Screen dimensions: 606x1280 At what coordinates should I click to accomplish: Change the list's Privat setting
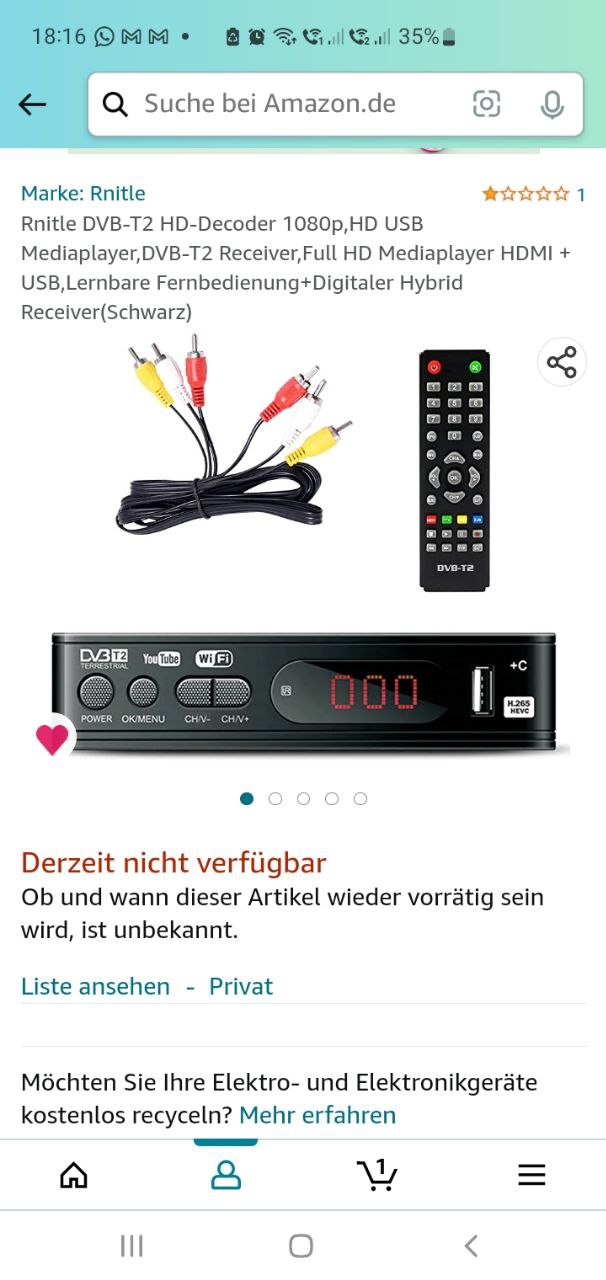pos(240,986)
